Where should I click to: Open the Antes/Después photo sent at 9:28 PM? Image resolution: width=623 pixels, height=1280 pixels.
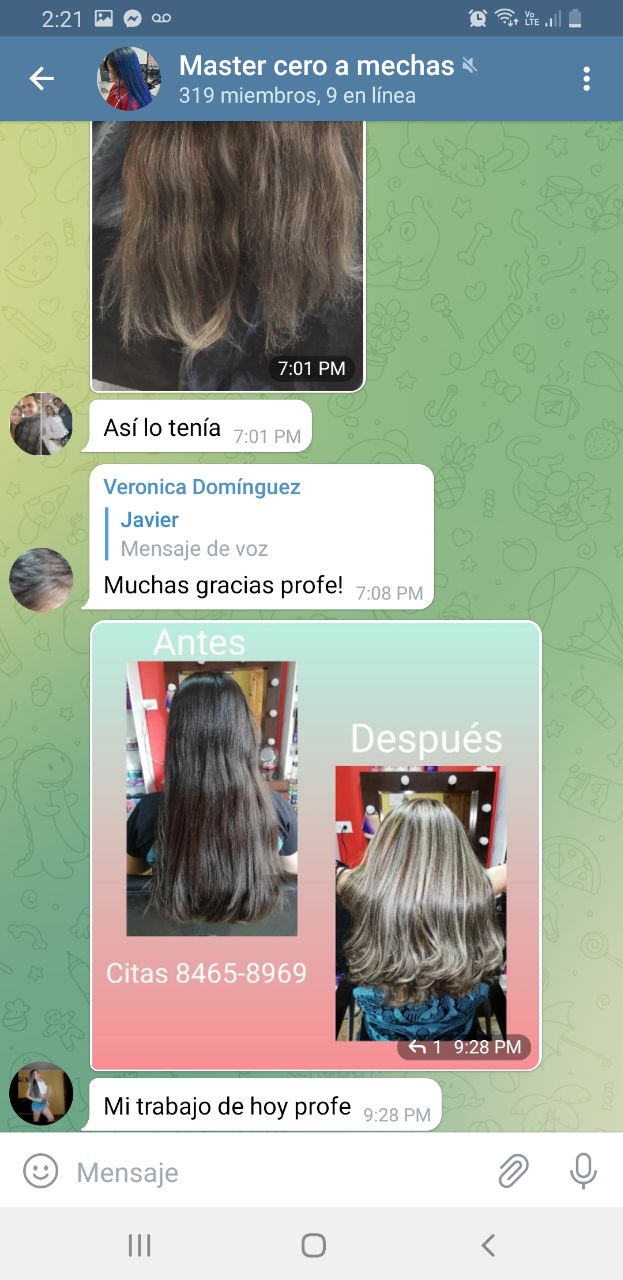point(316,846)
